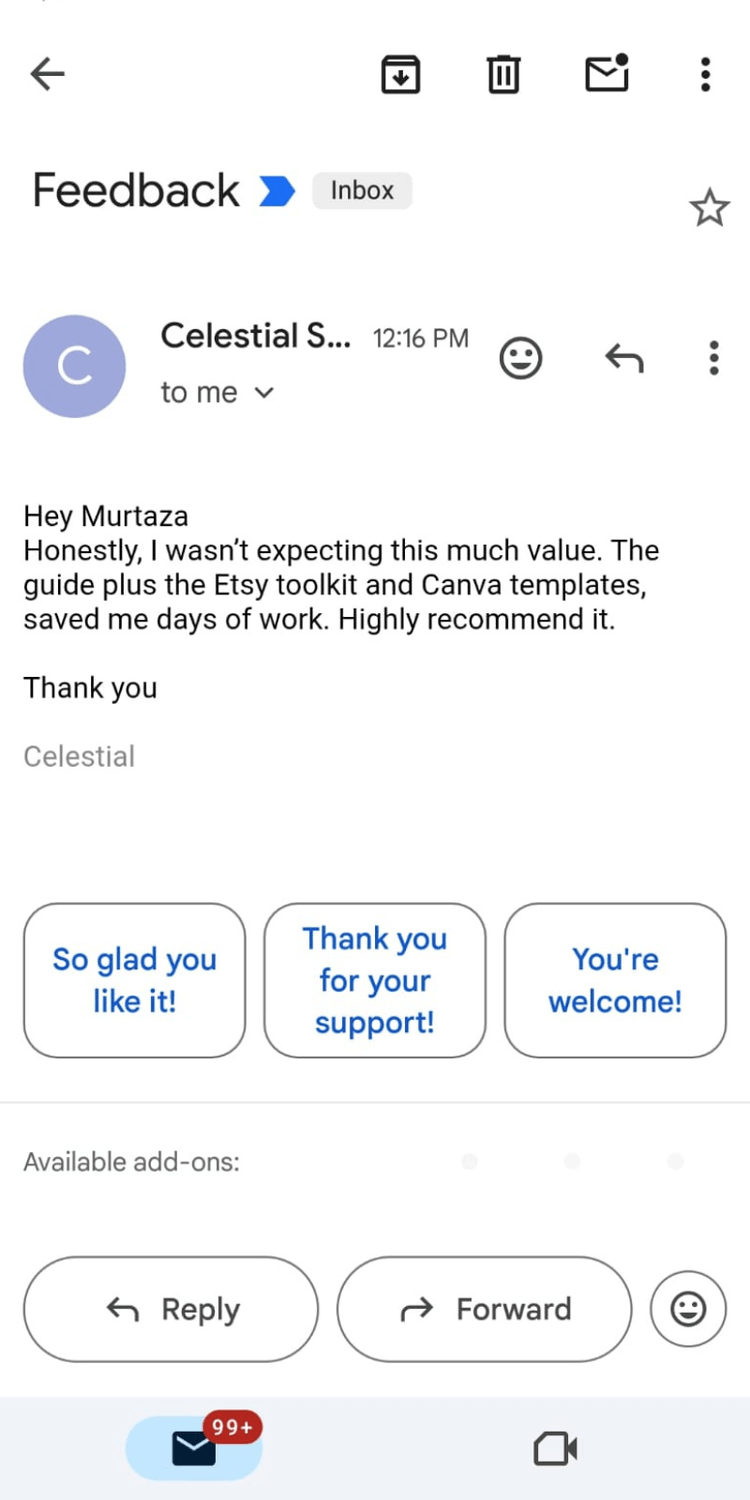
Task: Use the "You're welcome!" suggested reply
Action: [x=615, y=980]
